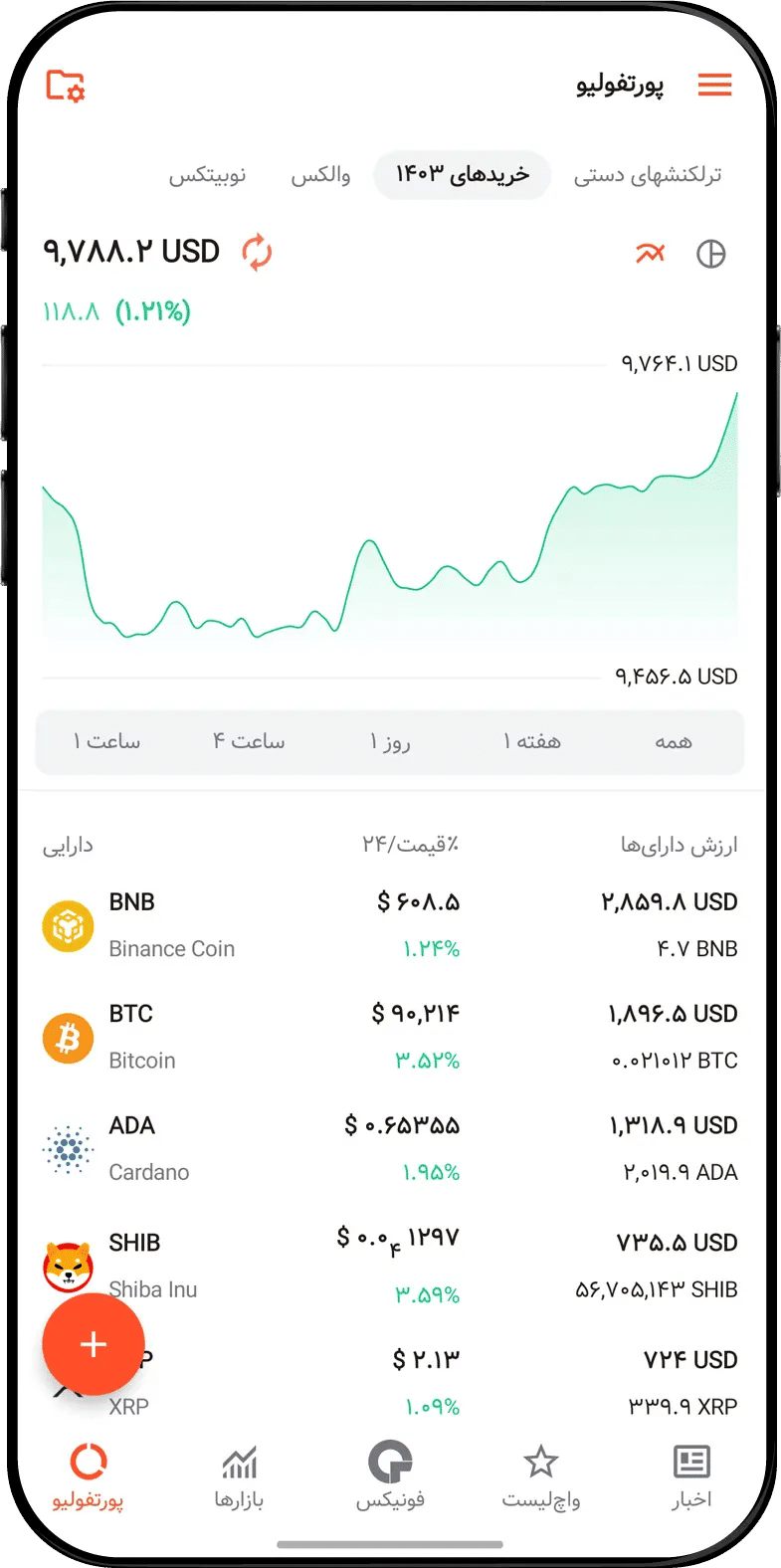Open the واچ‌لیست tab
Viewport: 781px width, 1568px height.
point(541,1478)
